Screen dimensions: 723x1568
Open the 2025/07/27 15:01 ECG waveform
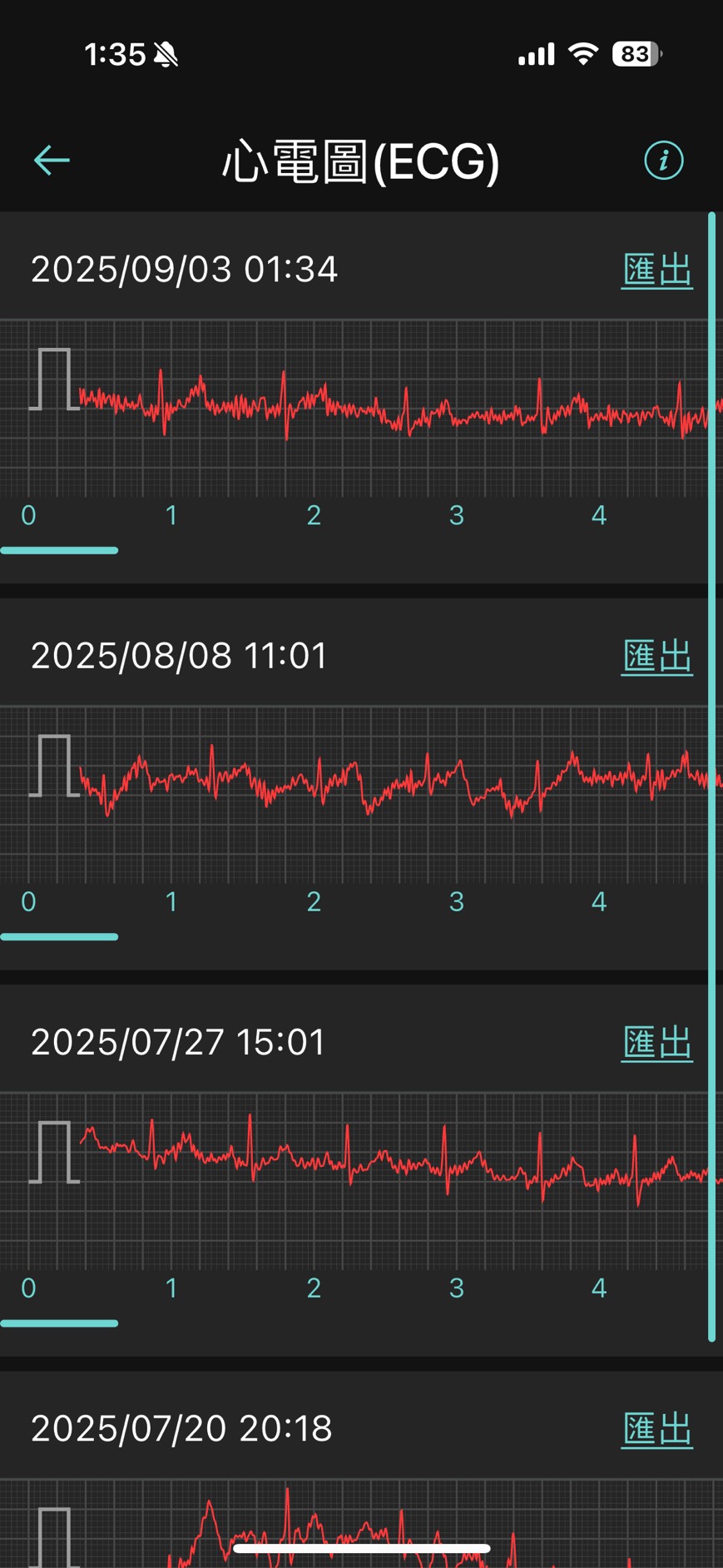point(354,1180)
